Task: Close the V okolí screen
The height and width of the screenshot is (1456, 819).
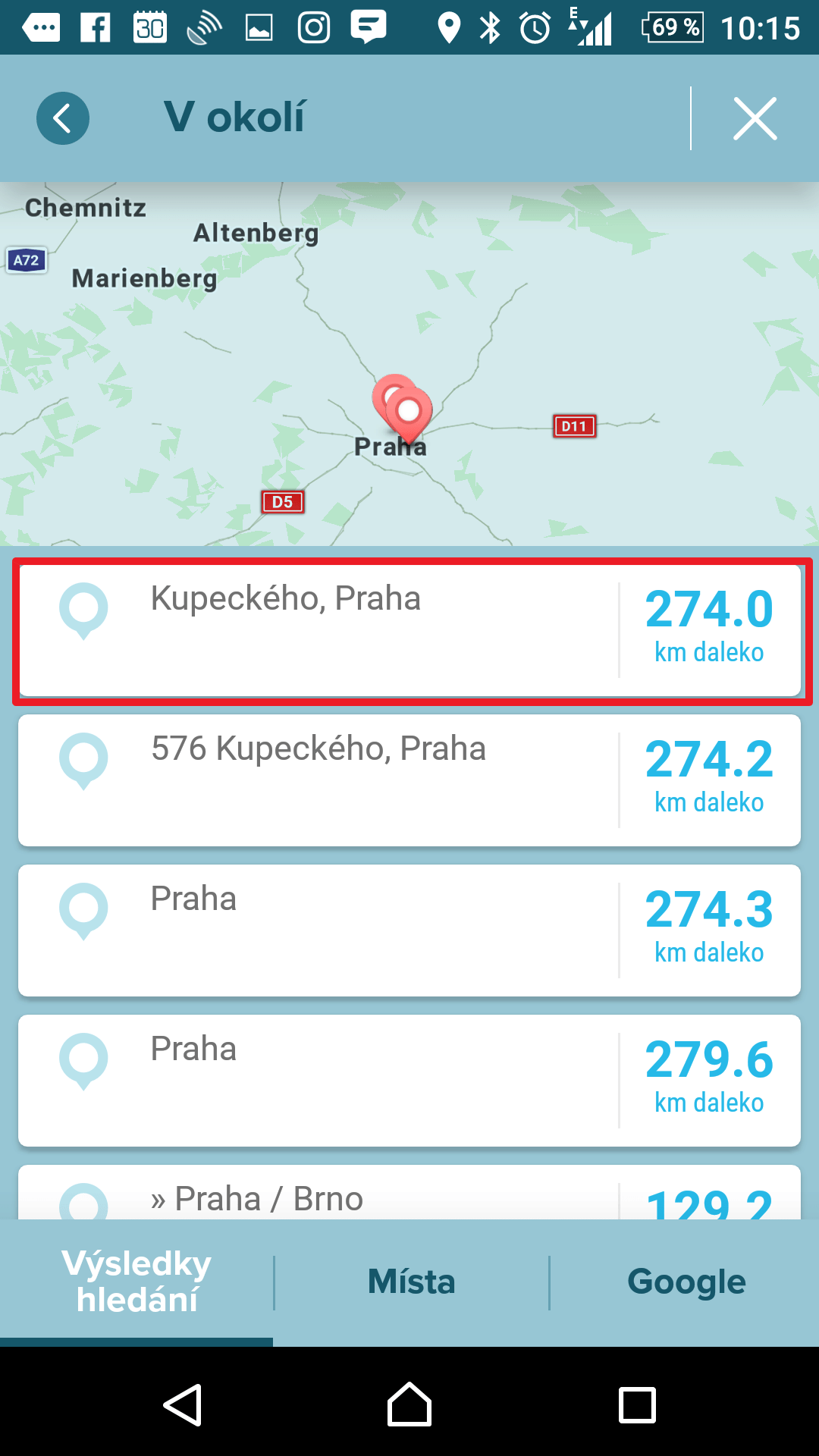Action: [755, 118]
